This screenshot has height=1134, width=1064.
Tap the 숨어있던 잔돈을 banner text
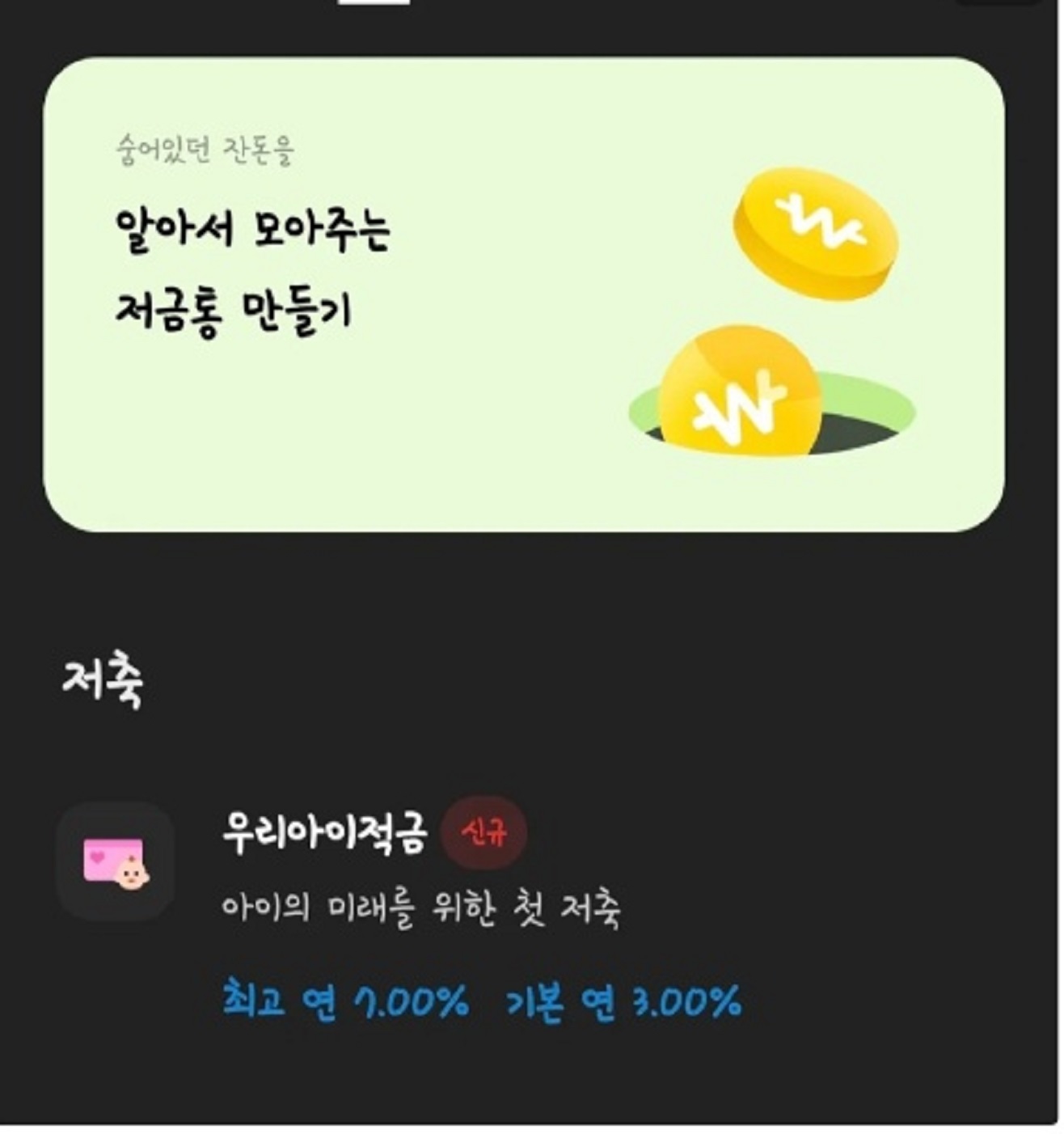pyautogui.click(x=206, y=146)
